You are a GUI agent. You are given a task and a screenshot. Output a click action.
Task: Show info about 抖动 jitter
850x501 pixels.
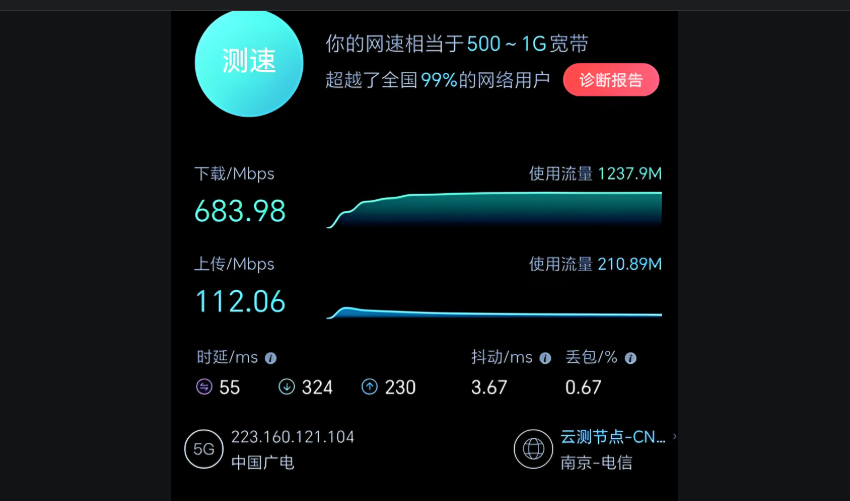click(545, 358)
